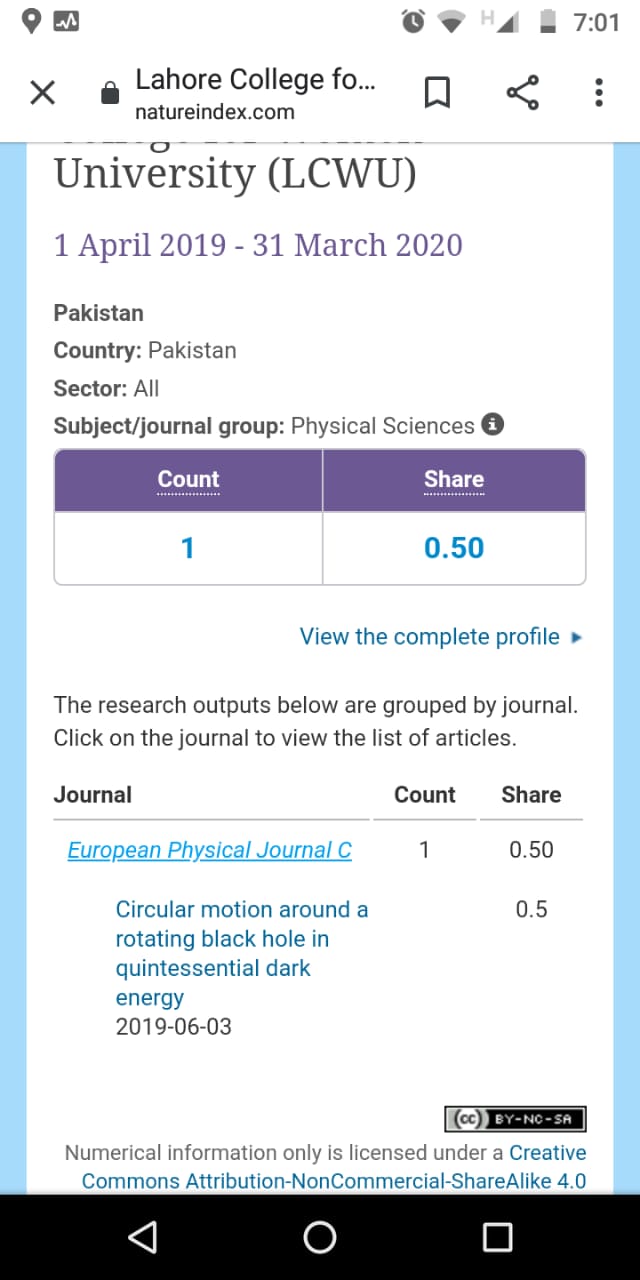
Task: Go to the home screen
Action: 320,1237
